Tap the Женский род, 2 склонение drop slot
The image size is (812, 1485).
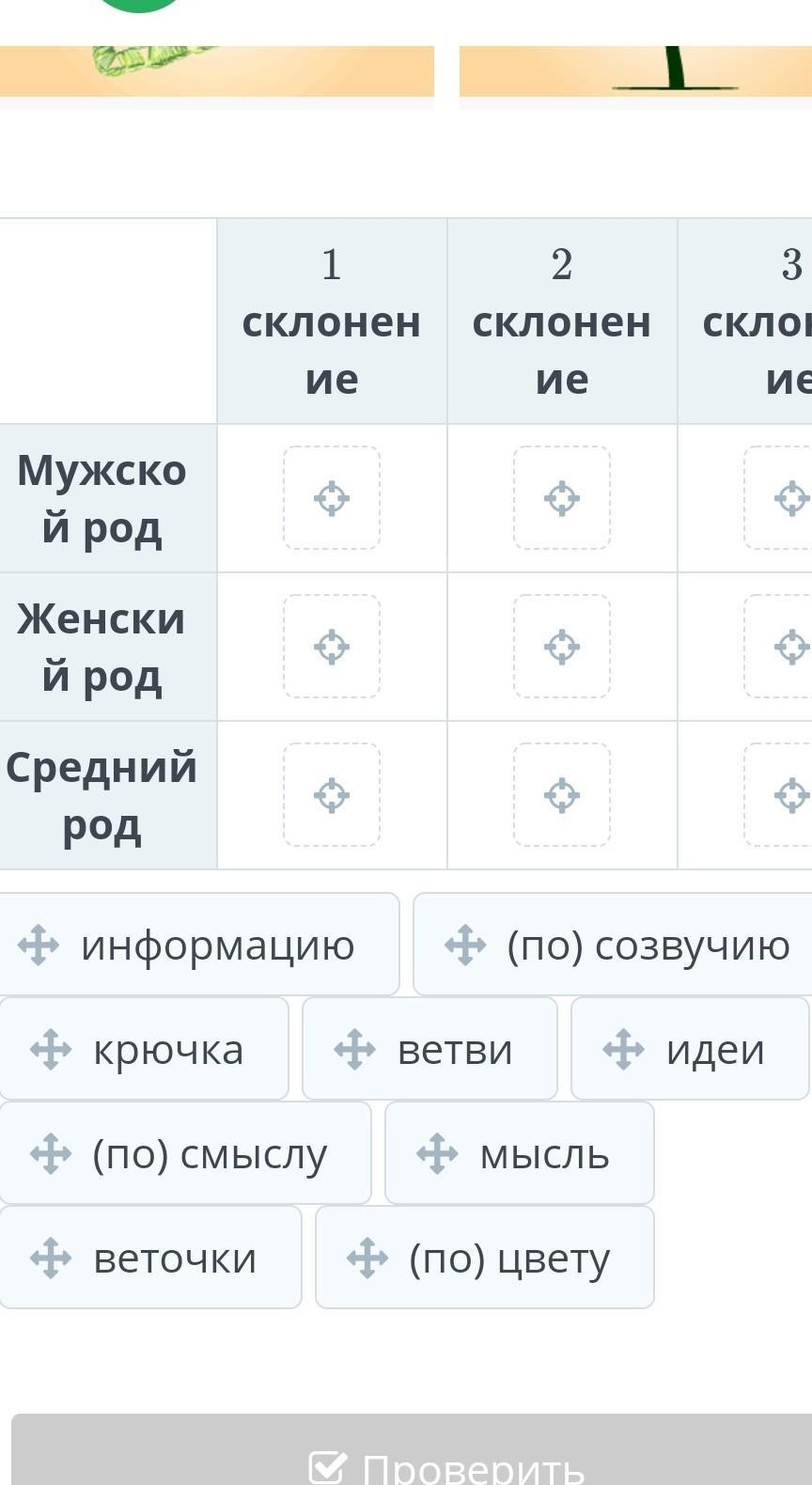[x=562, y=647]
